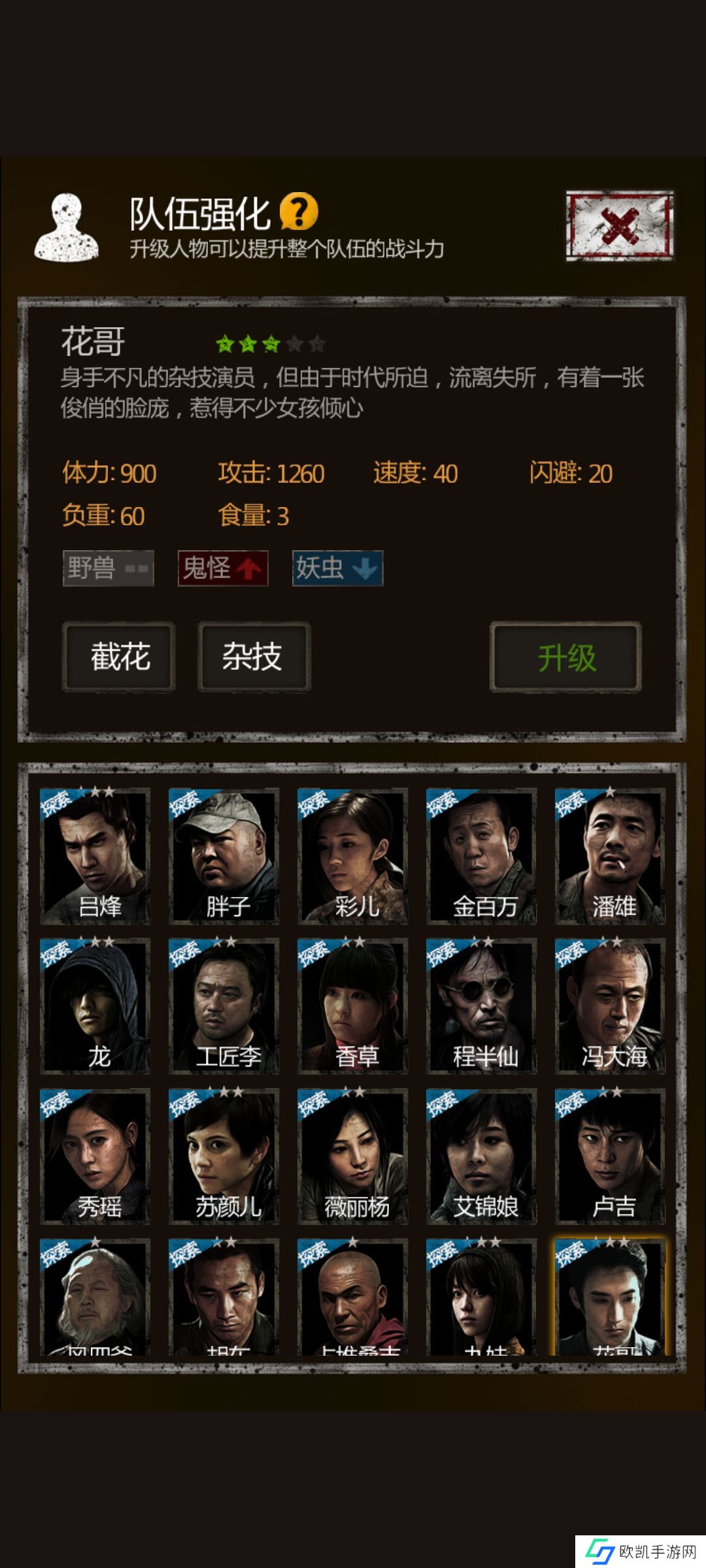The height and width of the screenshot is (1568, 706).
Task: Tap the 升级 upgrade button
Action: [x=566, y=657]
